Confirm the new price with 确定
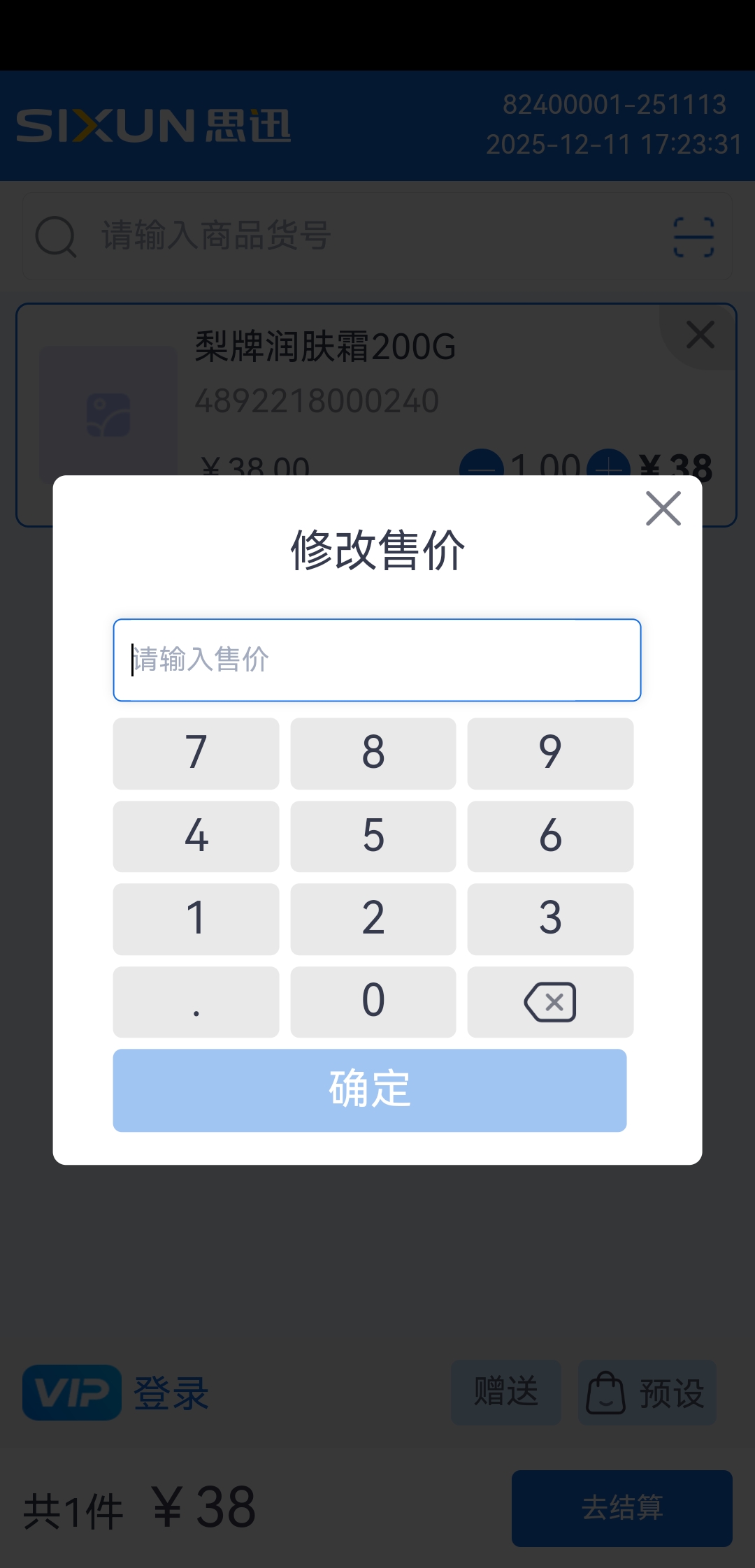The width and height of the screenshot is (755, 1568). point(369,1089)
